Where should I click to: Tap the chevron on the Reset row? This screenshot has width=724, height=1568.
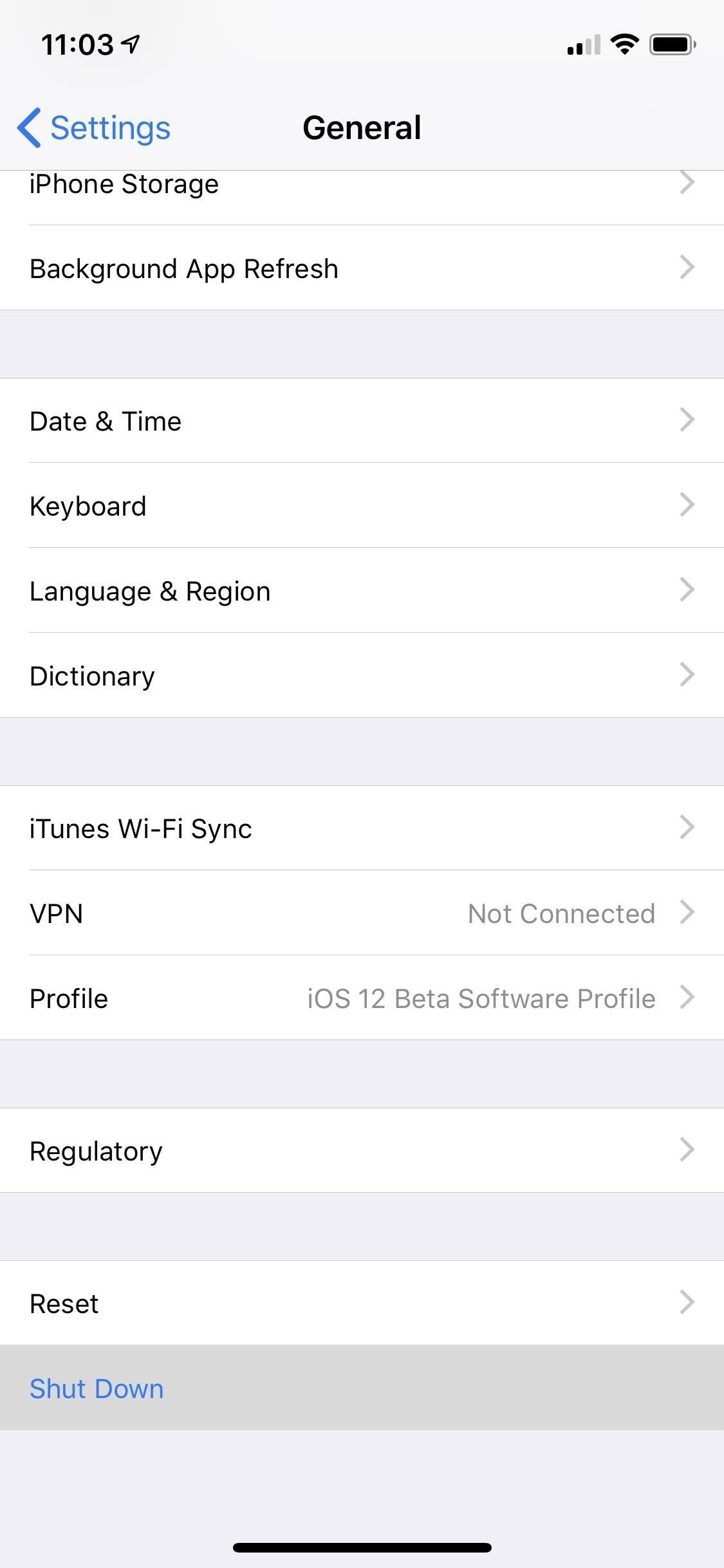pos(687,1303)
